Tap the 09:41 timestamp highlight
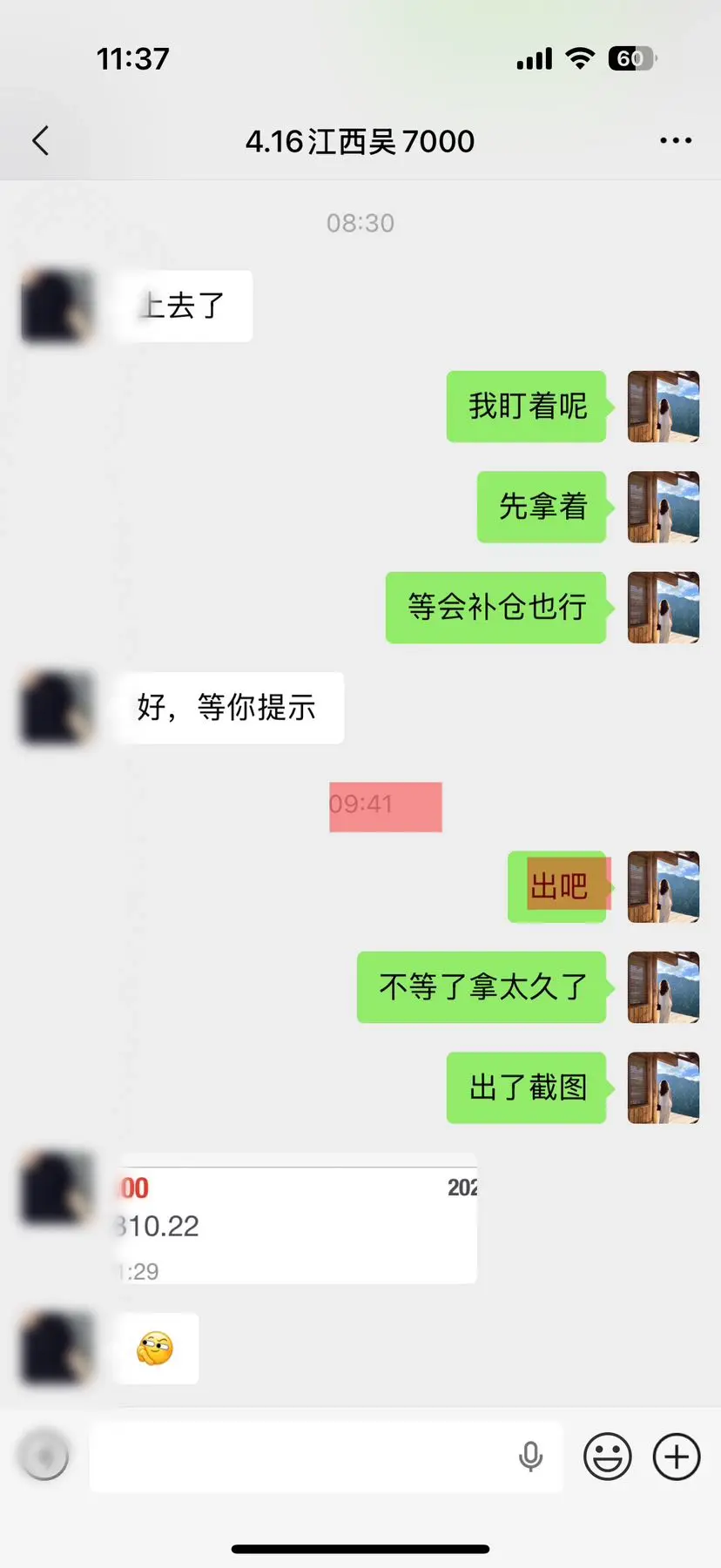 [x=386, y=805]
